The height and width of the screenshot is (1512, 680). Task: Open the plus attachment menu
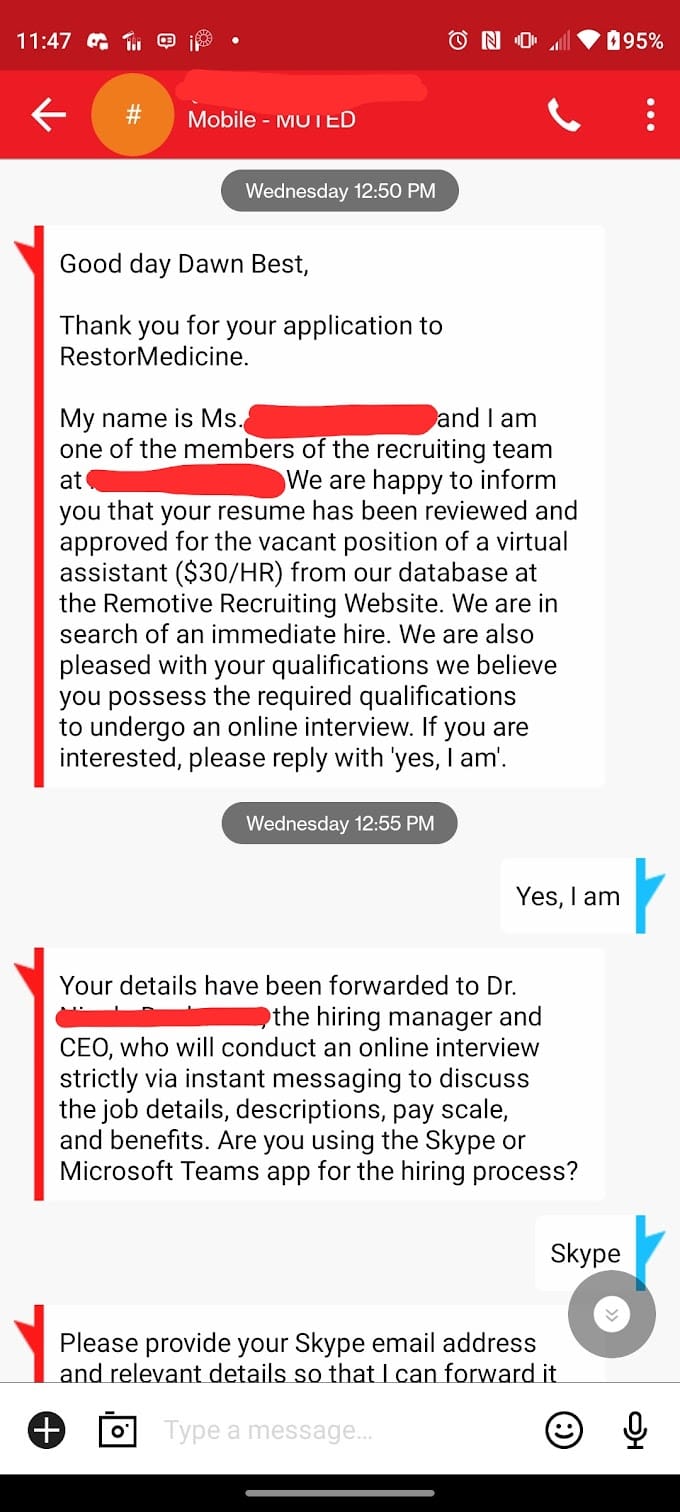pyautogui.click(x=47, y=1430)
